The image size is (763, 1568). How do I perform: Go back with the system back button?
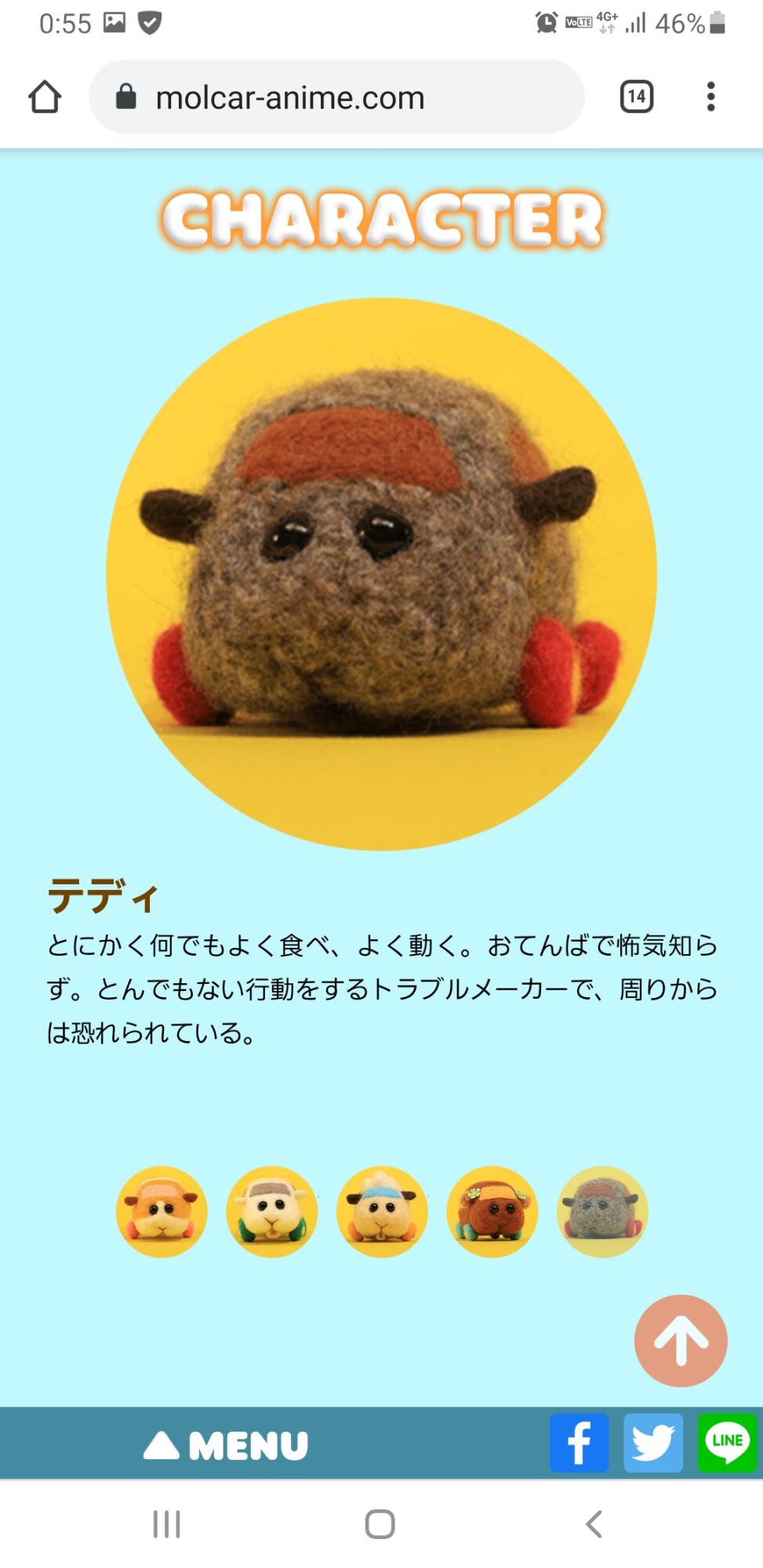(594, 1524)
